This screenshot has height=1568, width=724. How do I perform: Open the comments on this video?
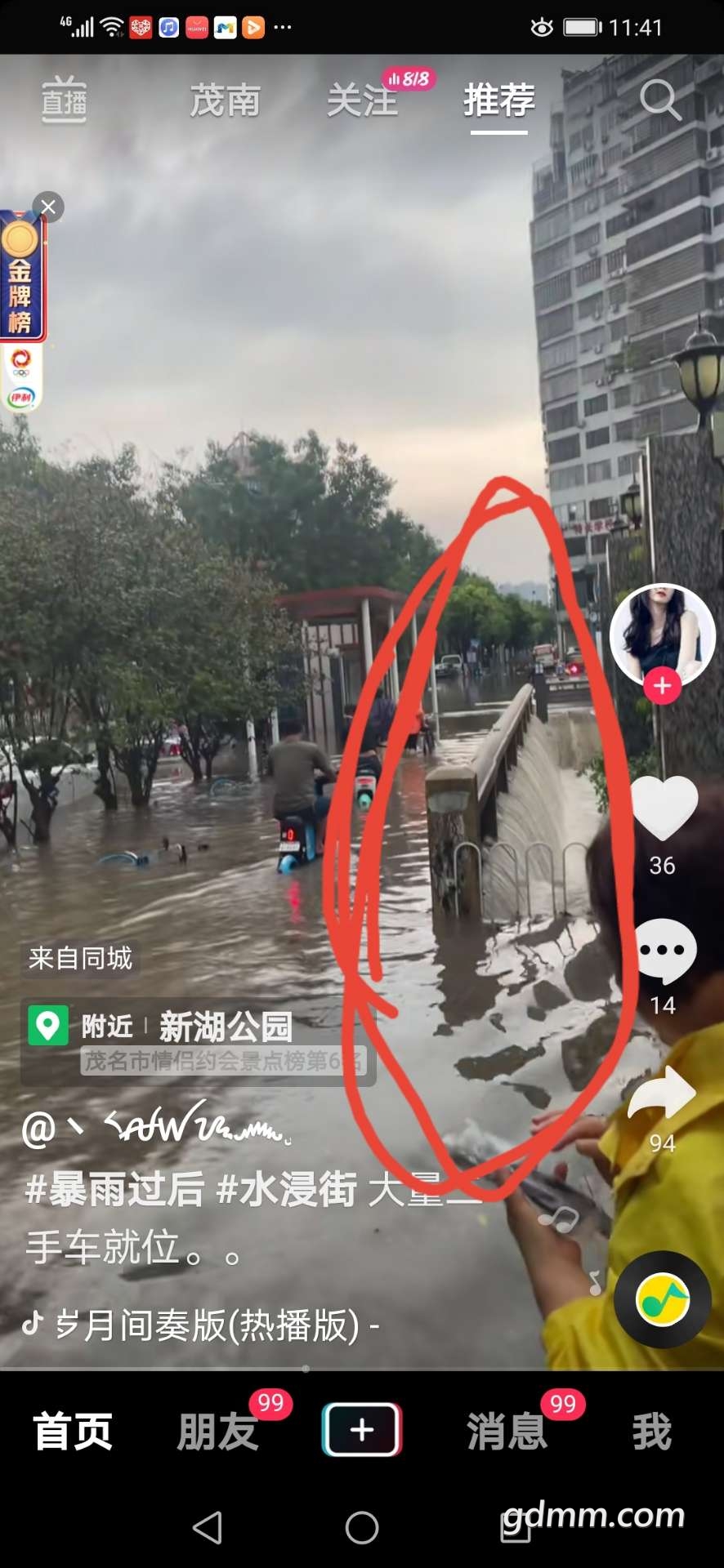pyautogui.click(x=663, y=952)
